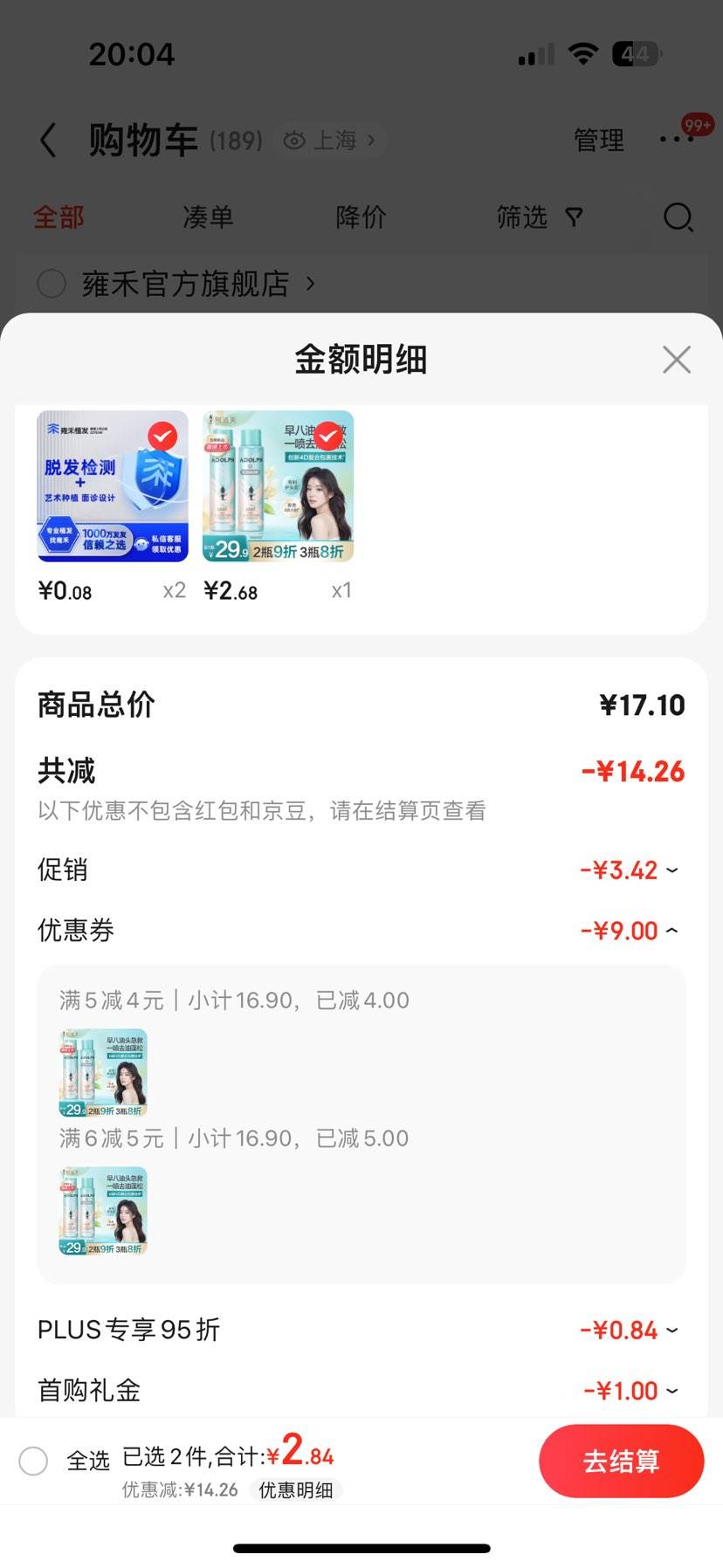The height and width of the screenshot is (1568, 723).
Task: Deselect the ¥2.68 spray product checkmark
Action: coord(329,437)
